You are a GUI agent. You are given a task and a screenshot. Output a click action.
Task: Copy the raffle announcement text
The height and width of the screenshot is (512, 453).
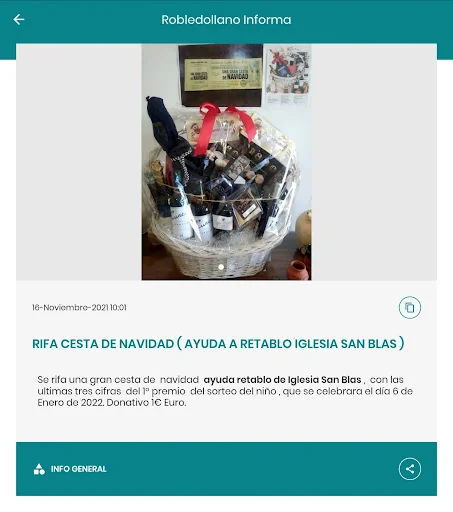(410, 307)
